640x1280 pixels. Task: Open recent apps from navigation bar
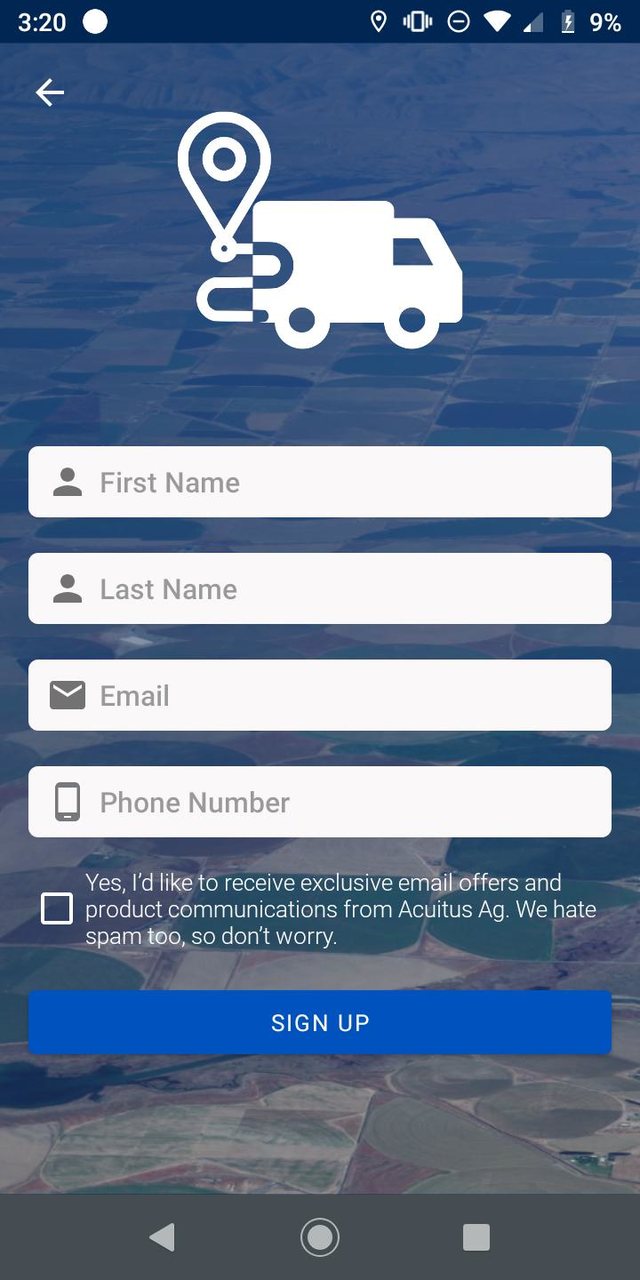point(476,1237)
